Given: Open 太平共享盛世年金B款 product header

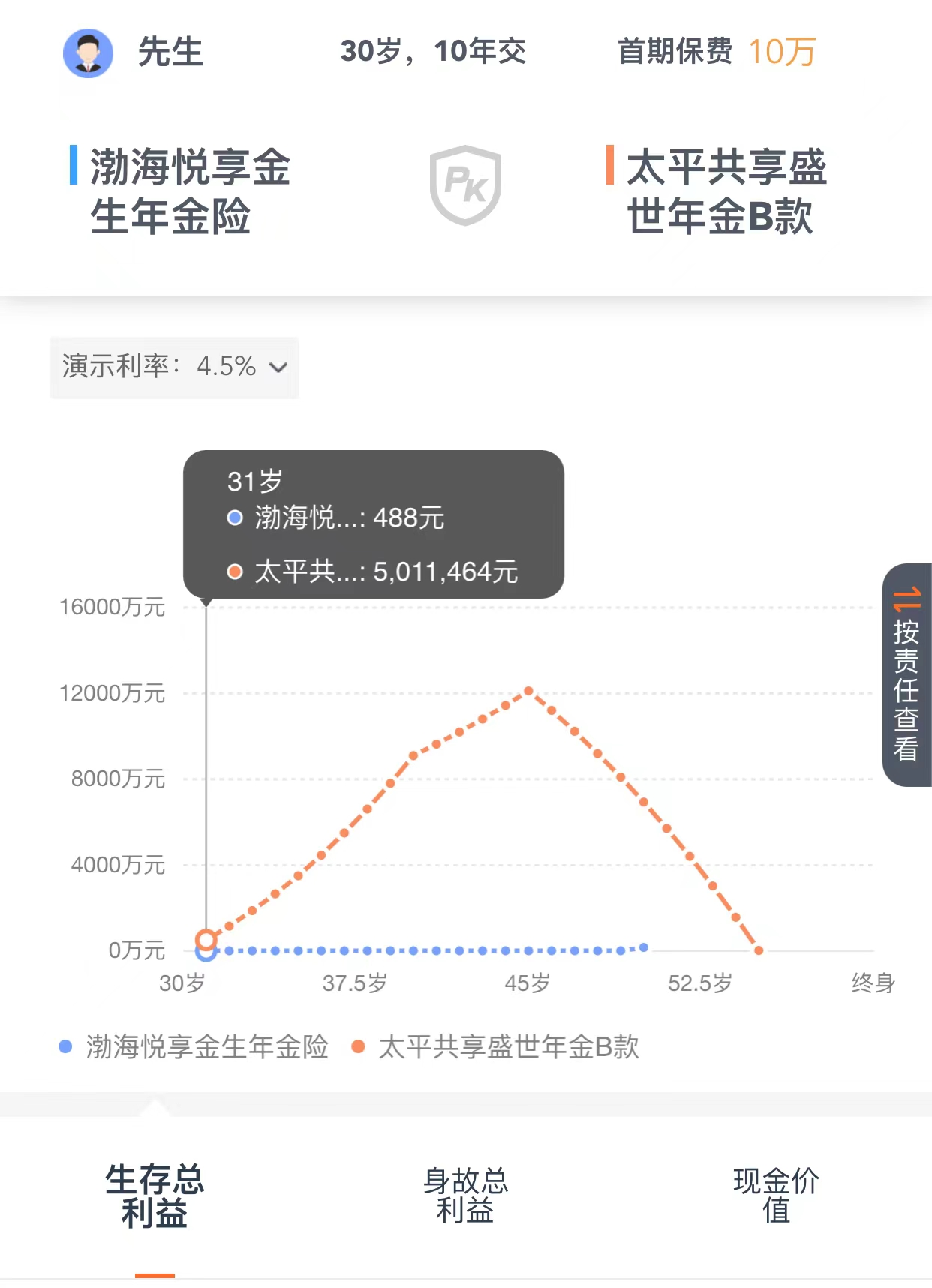Looking at the screenshot, I should [725, 191].
